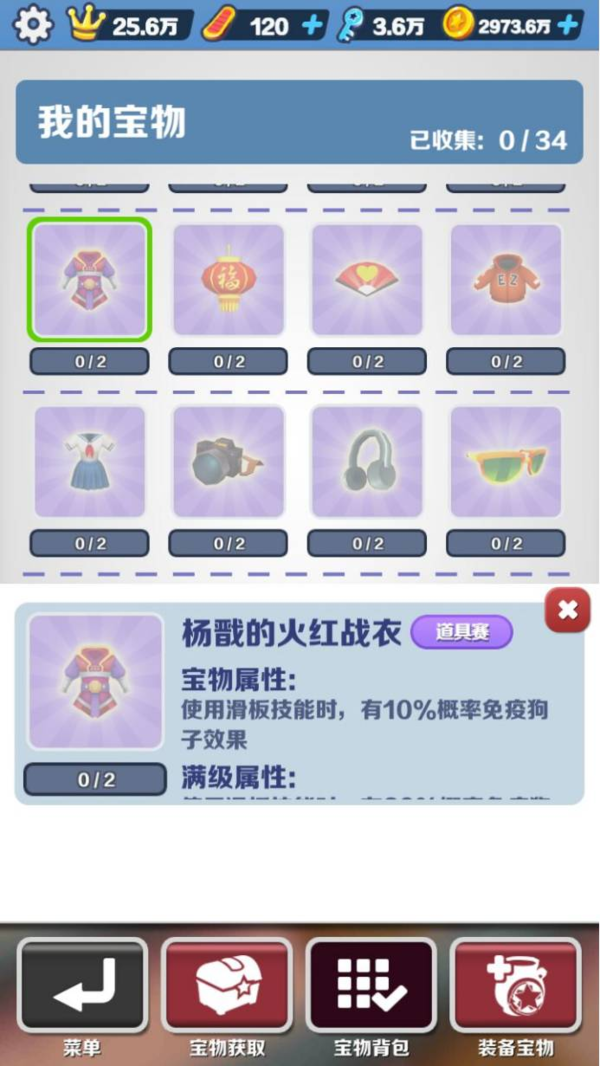Add more gold coins with plus

[569, 25]
